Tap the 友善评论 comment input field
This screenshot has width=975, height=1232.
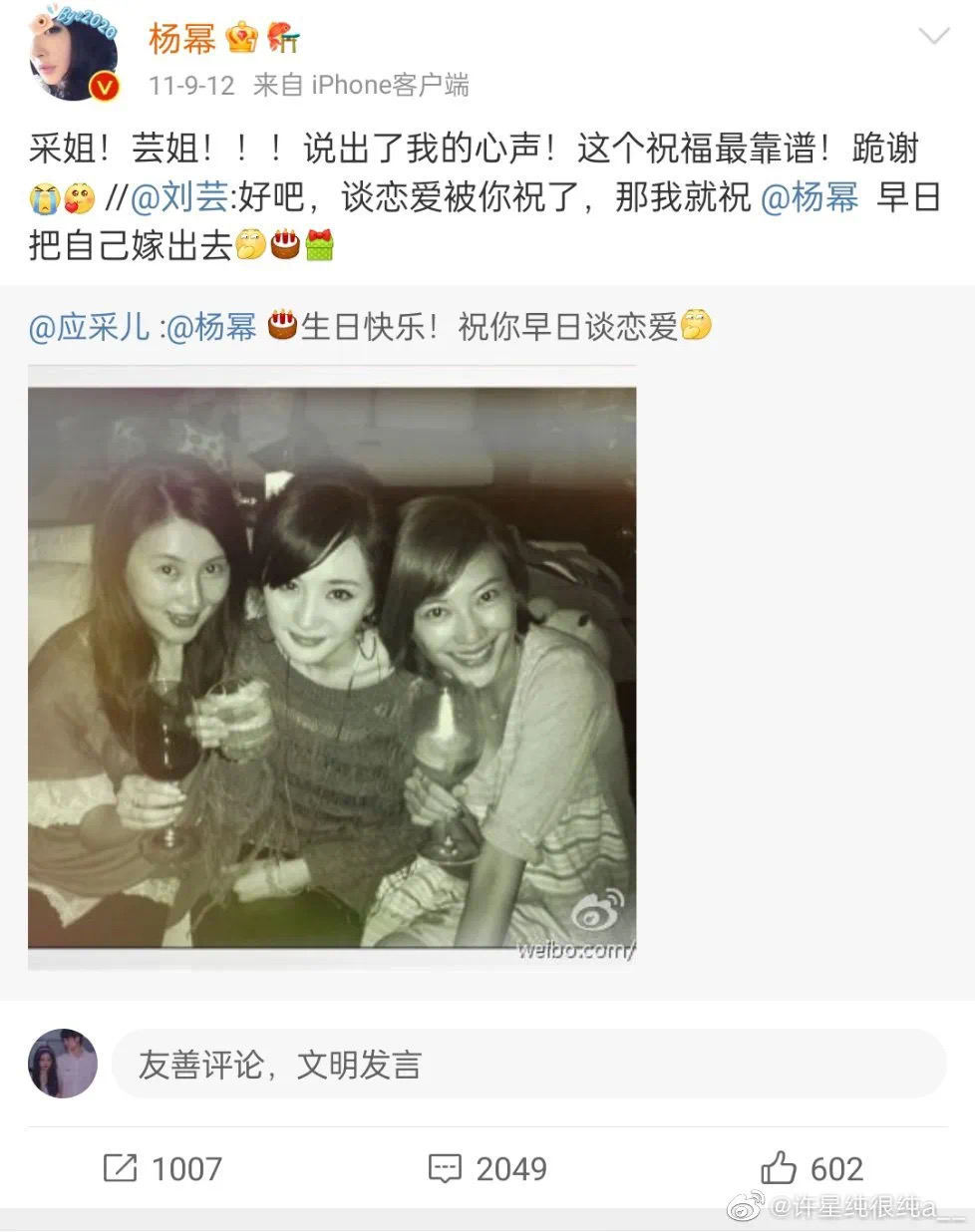528,1065
